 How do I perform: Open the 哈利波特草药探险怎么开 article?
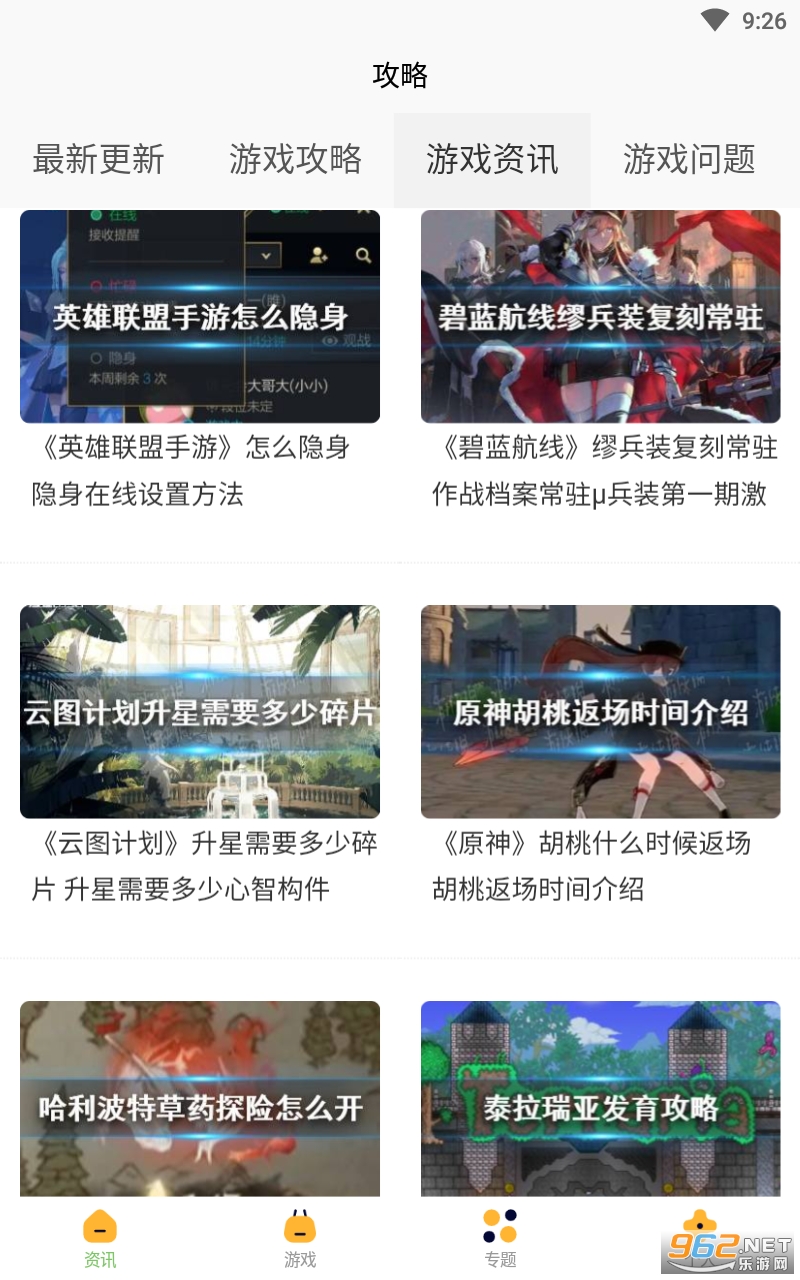tap(200, 1099)
